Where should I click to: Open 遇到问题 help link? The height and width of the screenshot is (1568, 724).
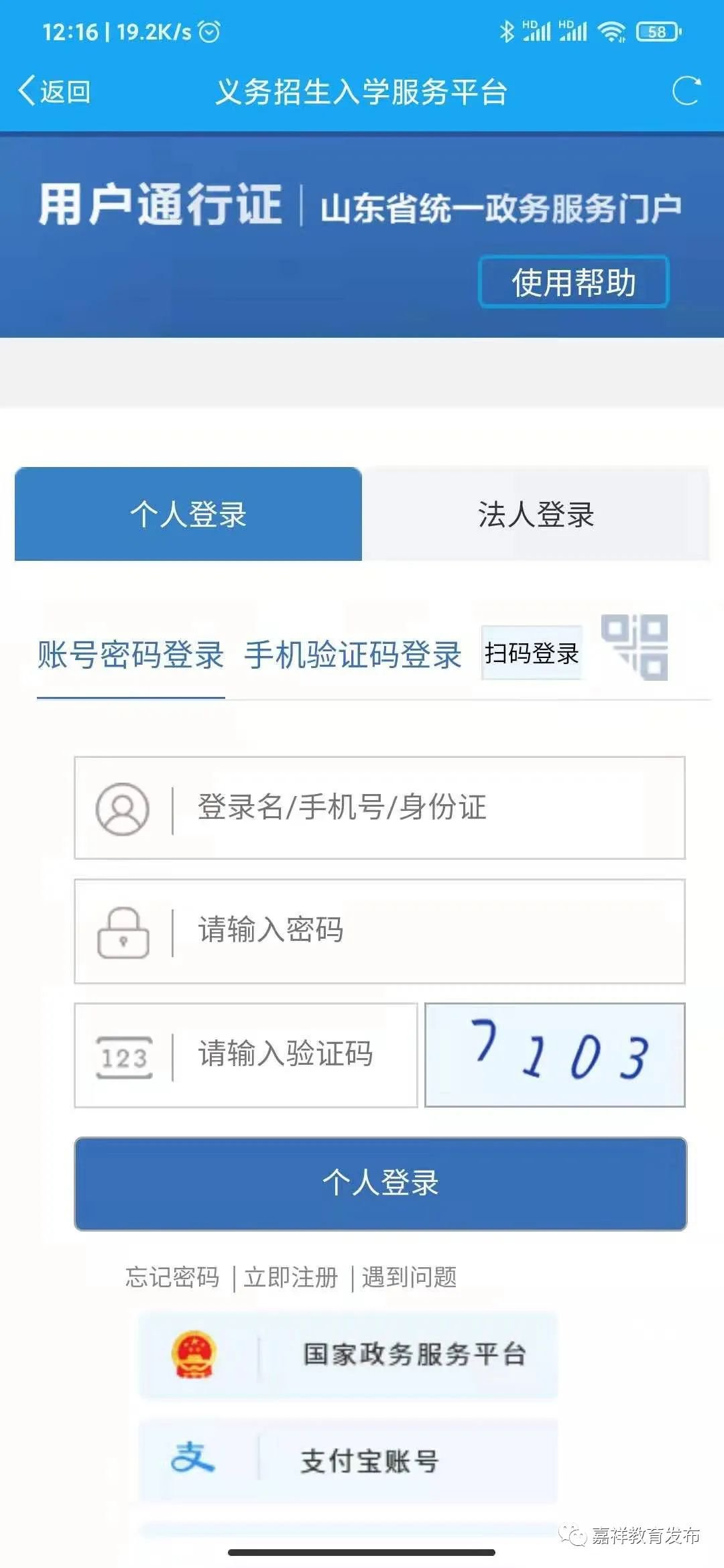pos(410,1277)
